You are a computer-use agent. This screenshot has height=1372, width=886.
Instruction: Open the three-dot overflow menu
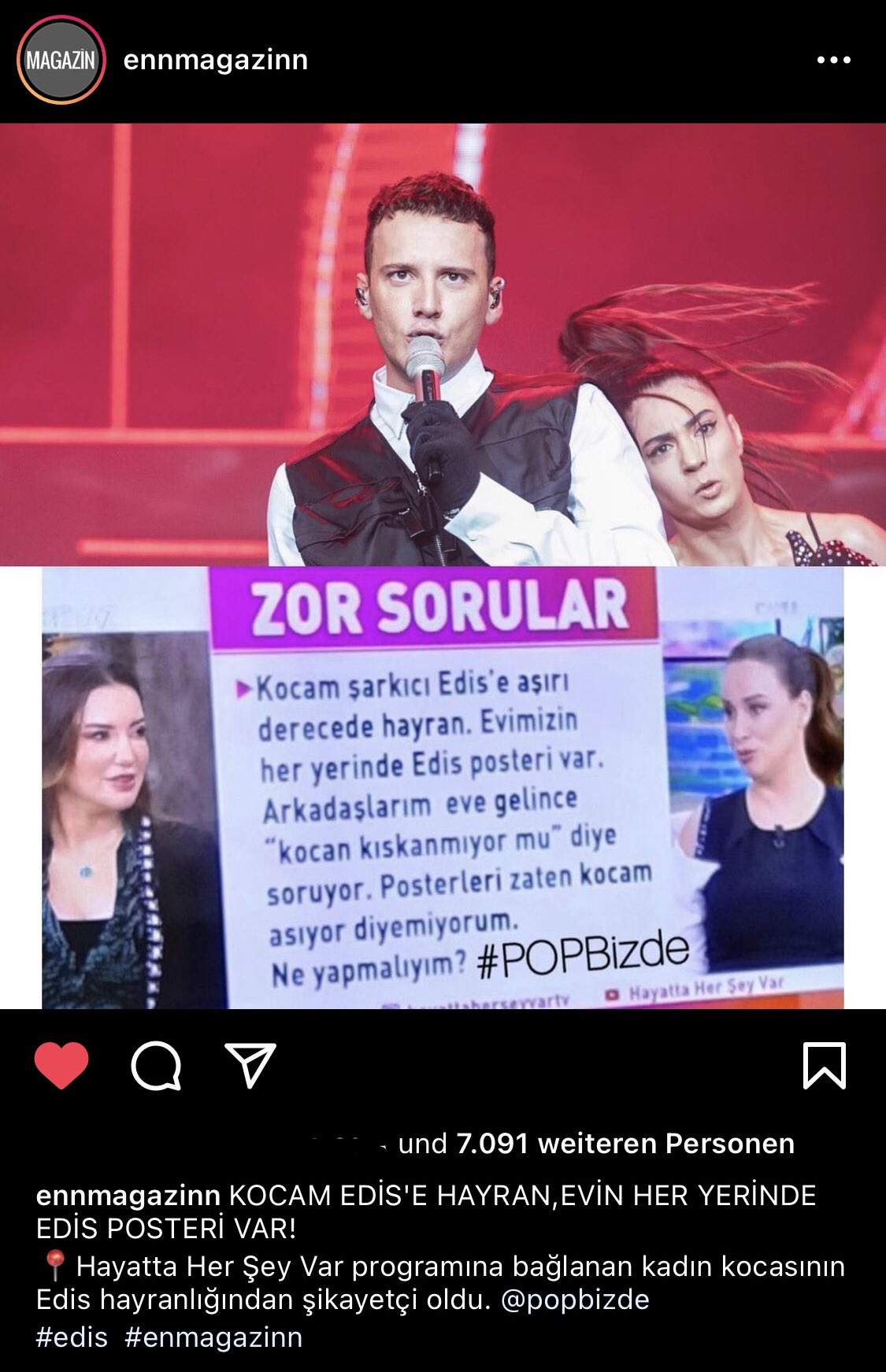[833, 60]
